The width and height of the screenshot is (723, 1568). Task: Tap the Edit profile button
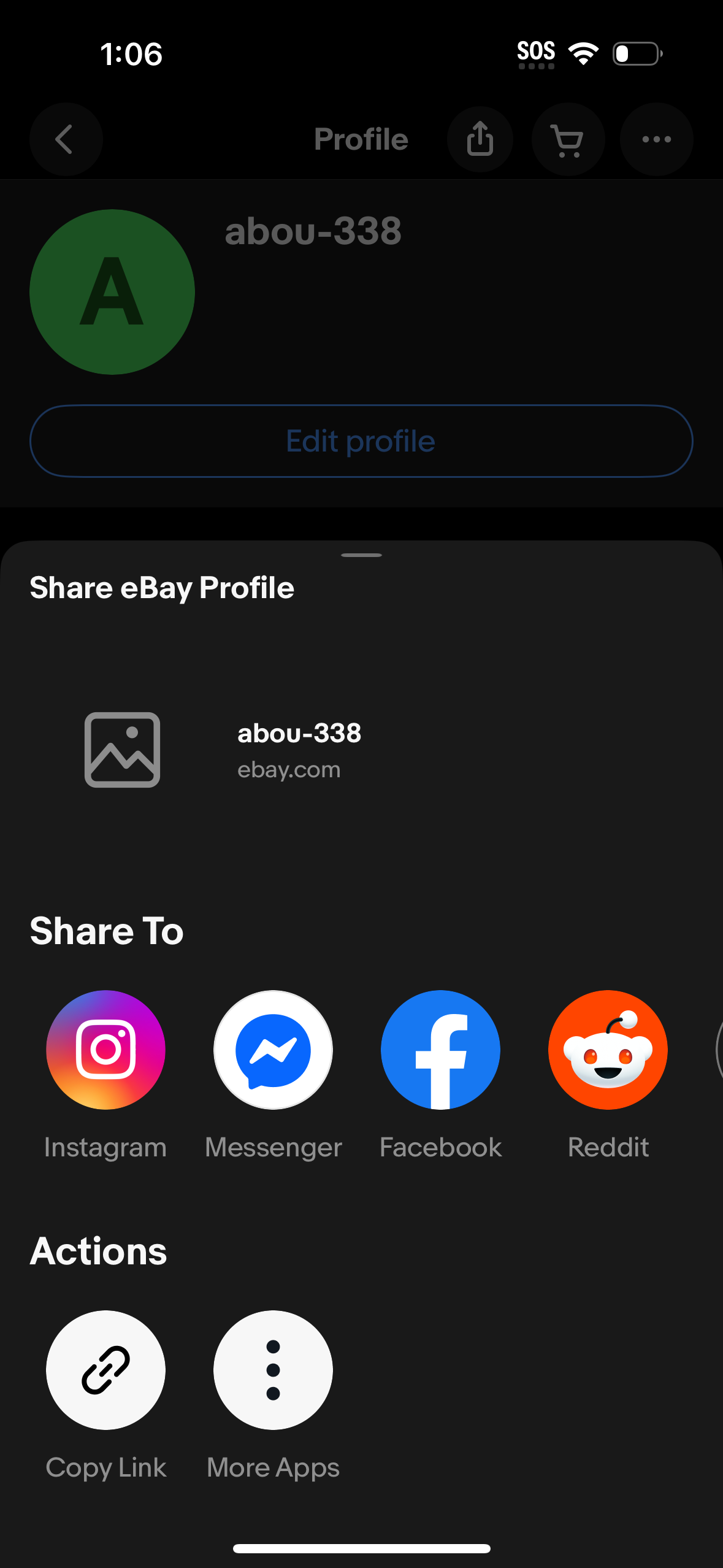[x=361, y=440]
